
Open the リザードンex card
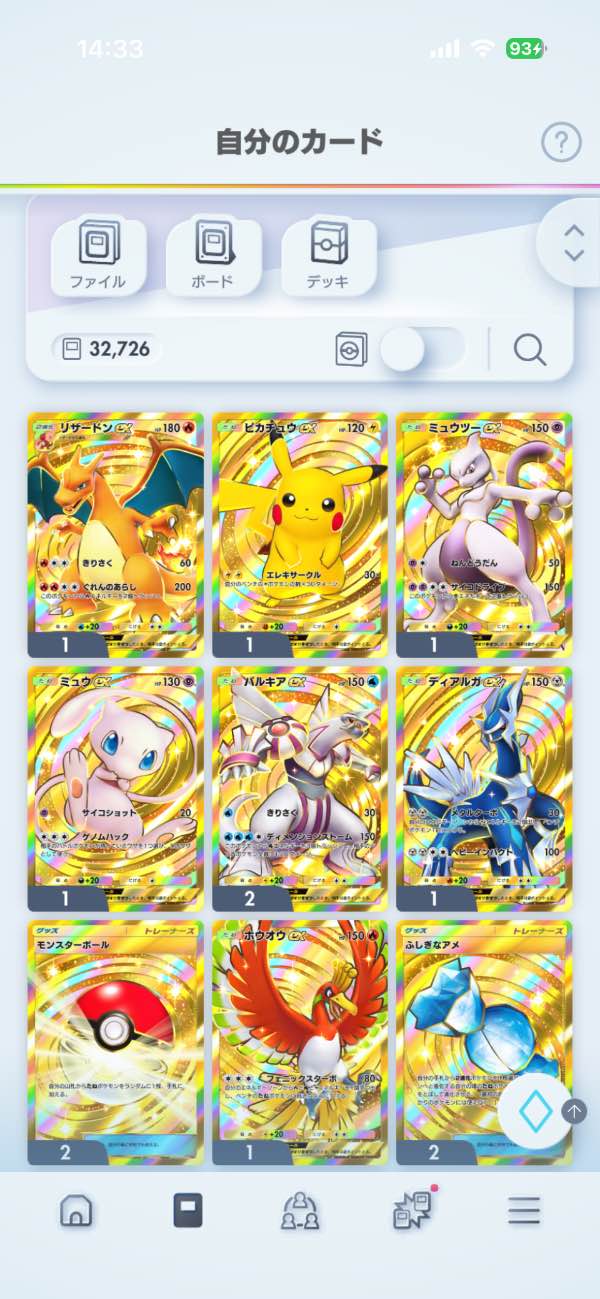[115, 535]
